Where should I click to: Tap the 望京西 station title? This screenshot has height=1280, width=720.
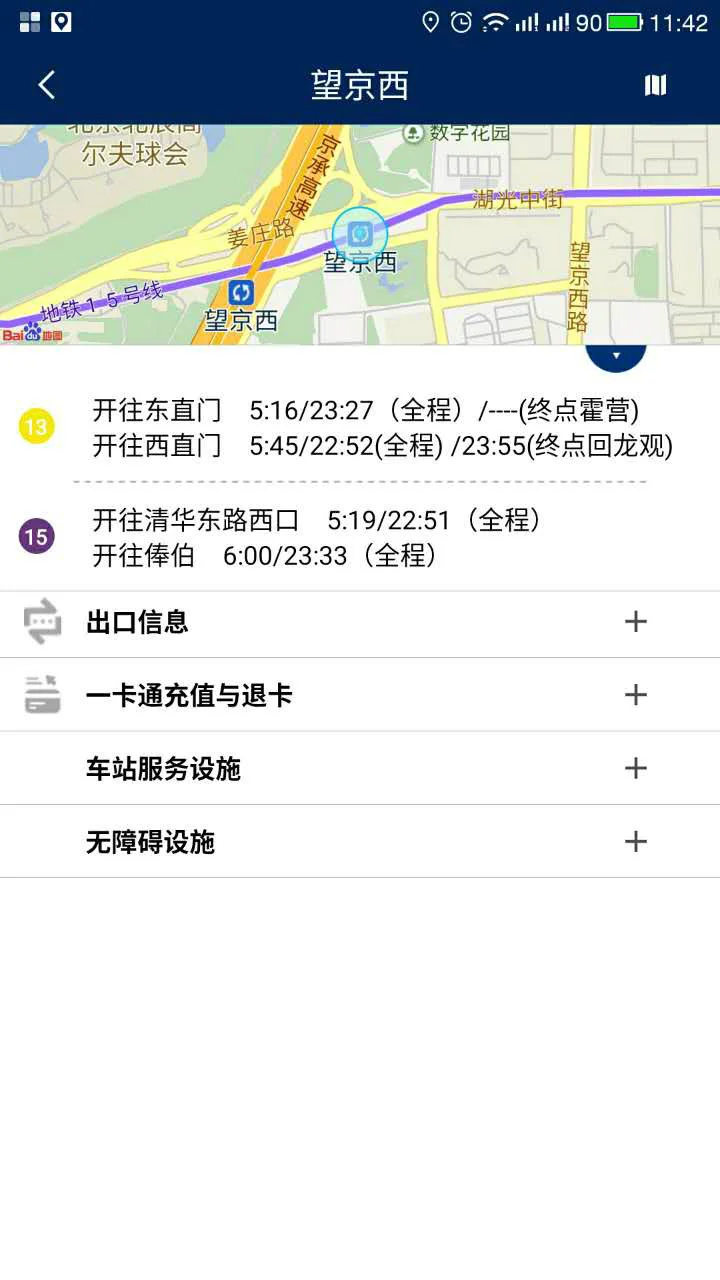pyautogui.click(x=360, y=85)
